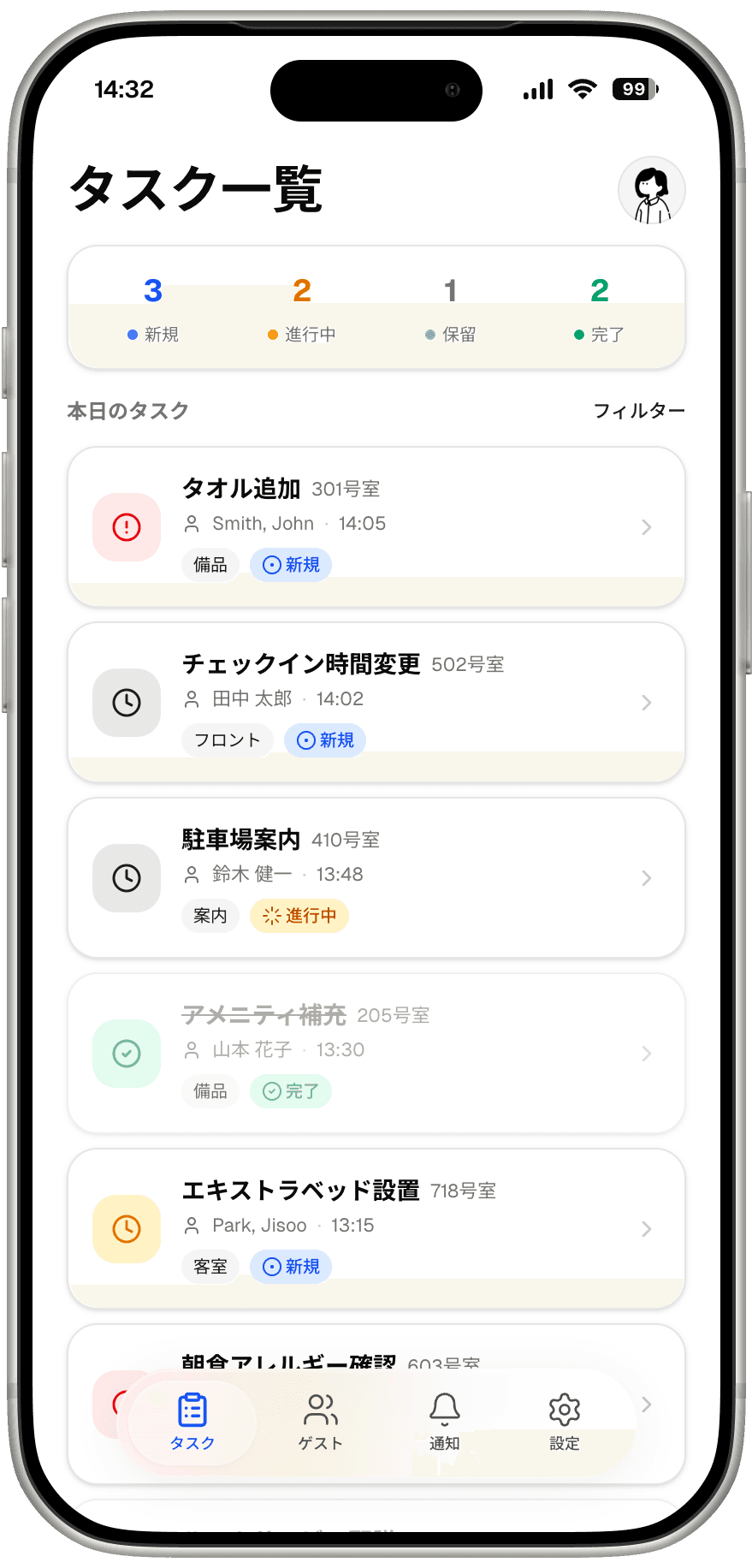Tap the 新規 badge on タオル追加
This screenshot has height=1568, width=752.
[x=290, y=565]
